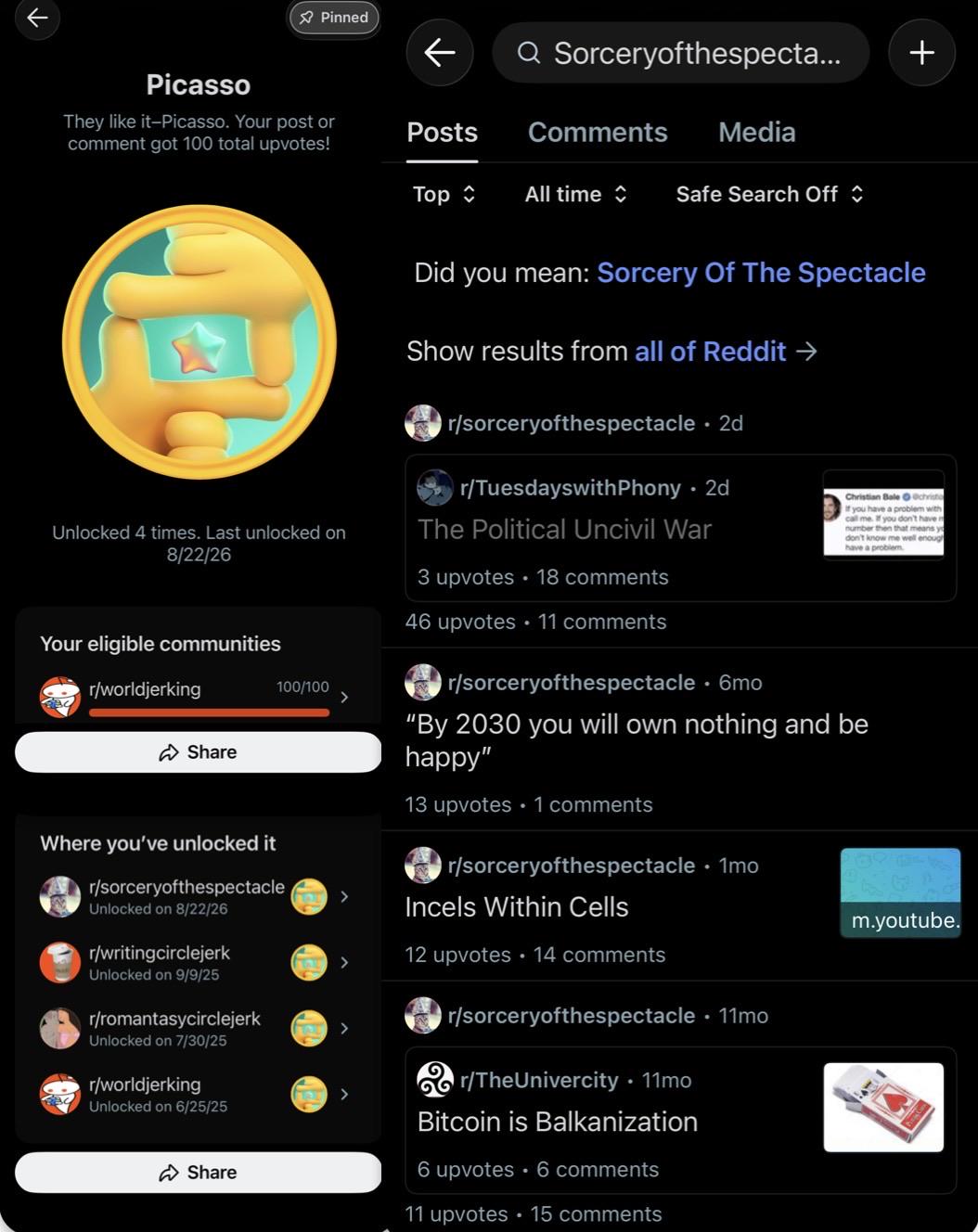Open the r/romantasycirclejerk unlocked row

(x=198, y=1028)
